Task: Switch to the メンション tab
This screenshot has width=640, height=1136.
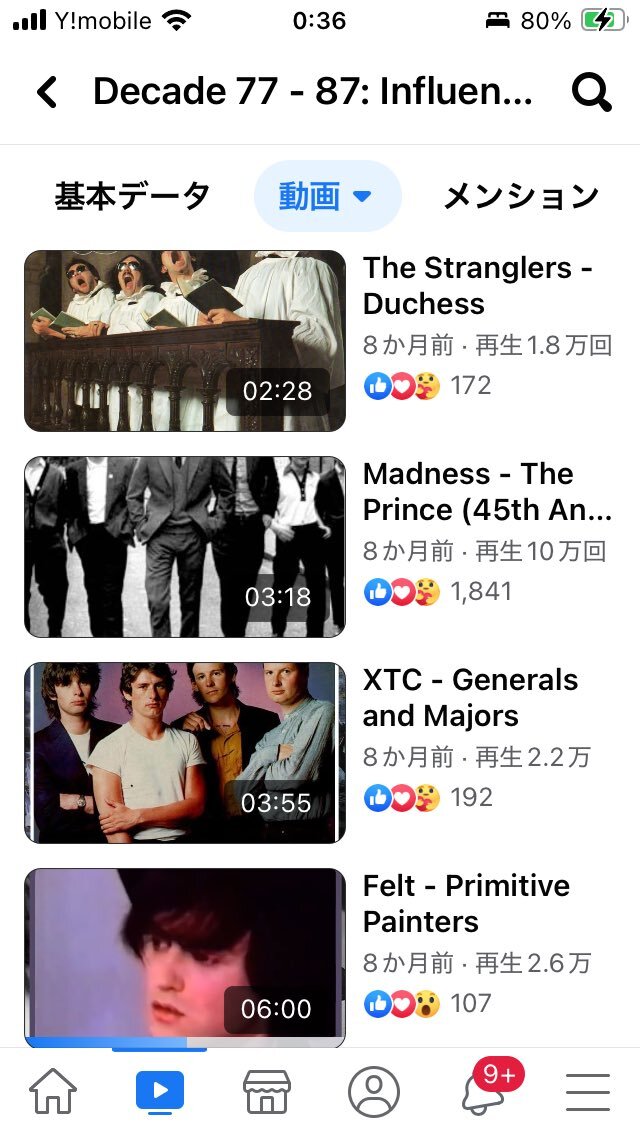Action: click(x=520, y=196)
